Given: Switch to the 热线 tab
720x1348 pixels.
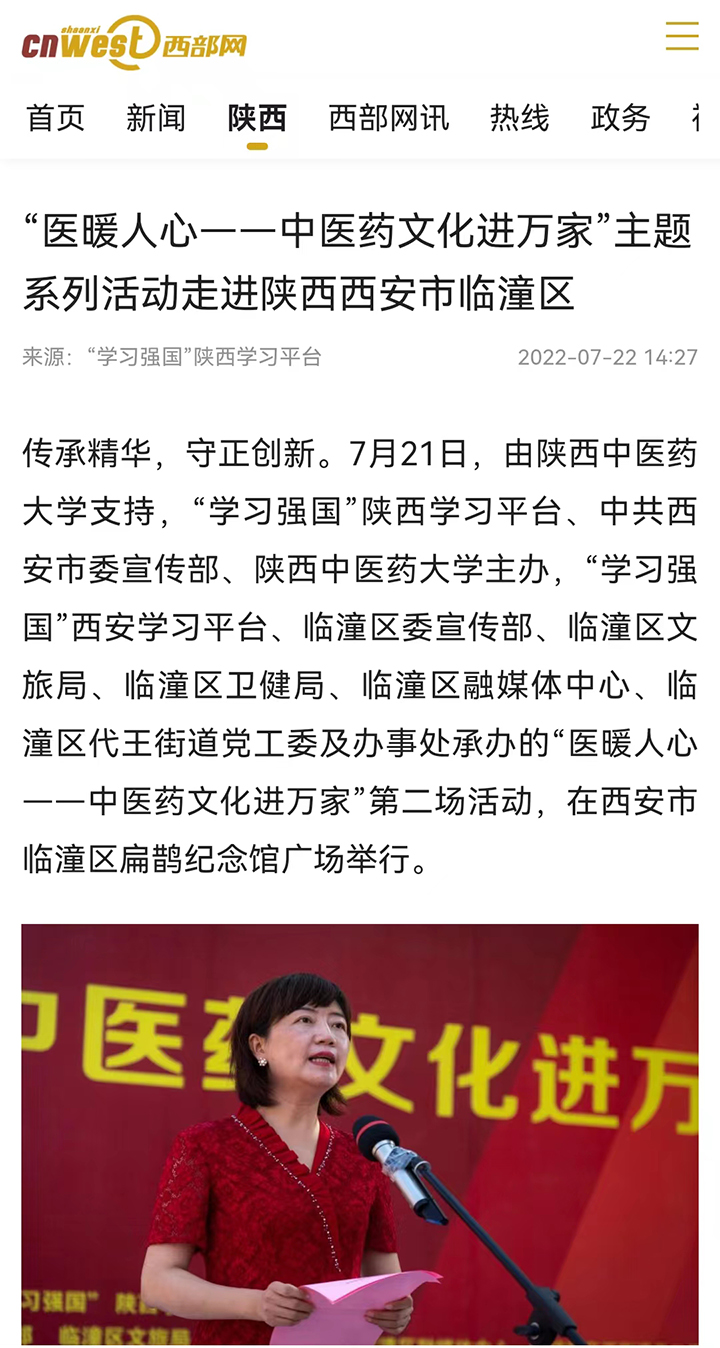Looking at the screenshot, I should click(x=519, y=118).
